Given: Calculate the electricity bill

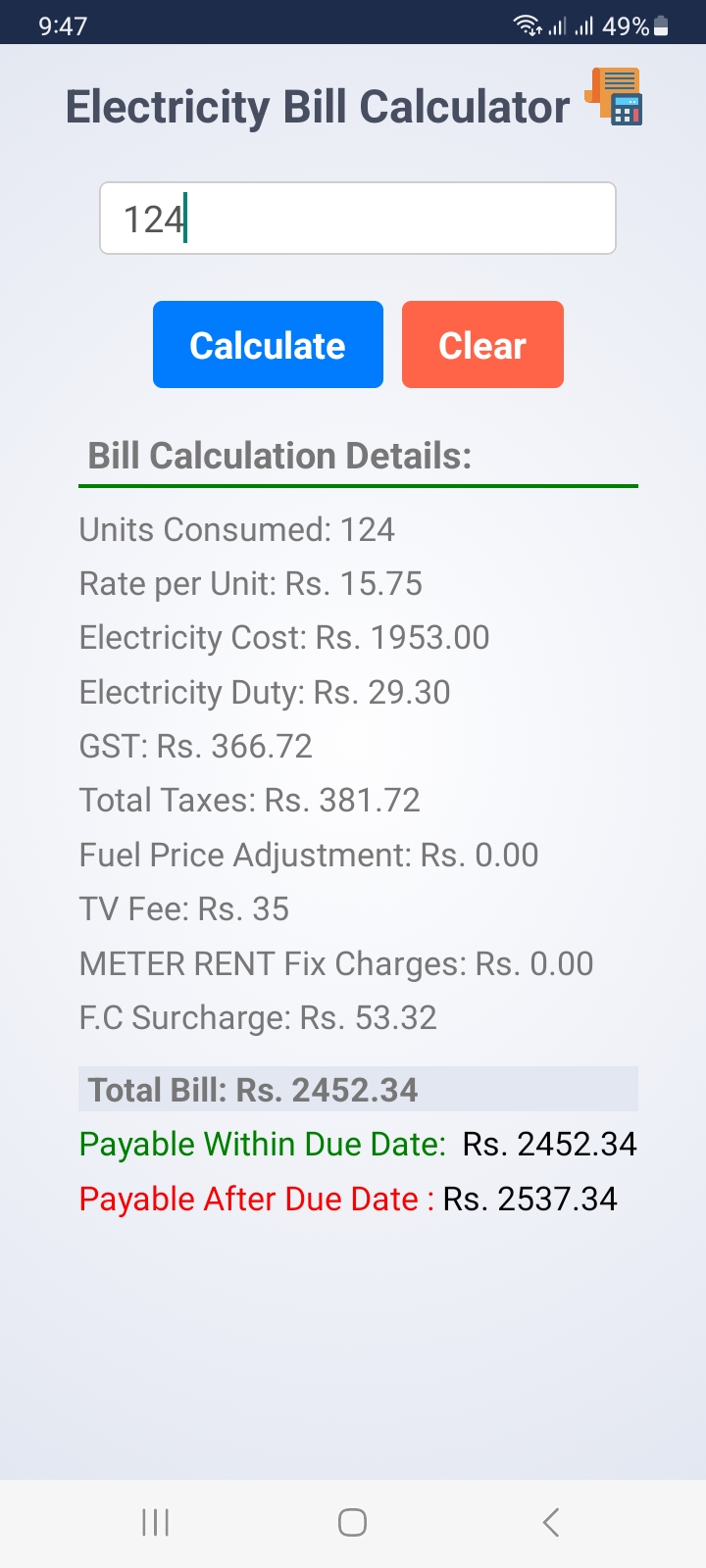Looking at the screenshot, I should [x=268, y=345].
